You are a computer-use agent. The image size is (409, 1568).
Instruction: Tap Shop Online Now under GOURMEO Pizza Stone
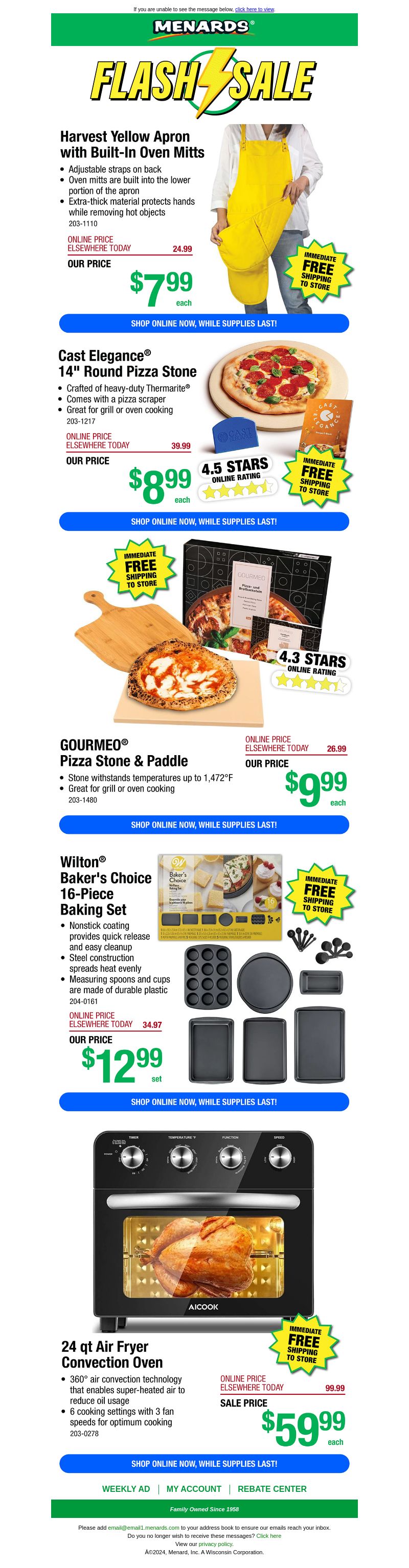click(203, 825)
